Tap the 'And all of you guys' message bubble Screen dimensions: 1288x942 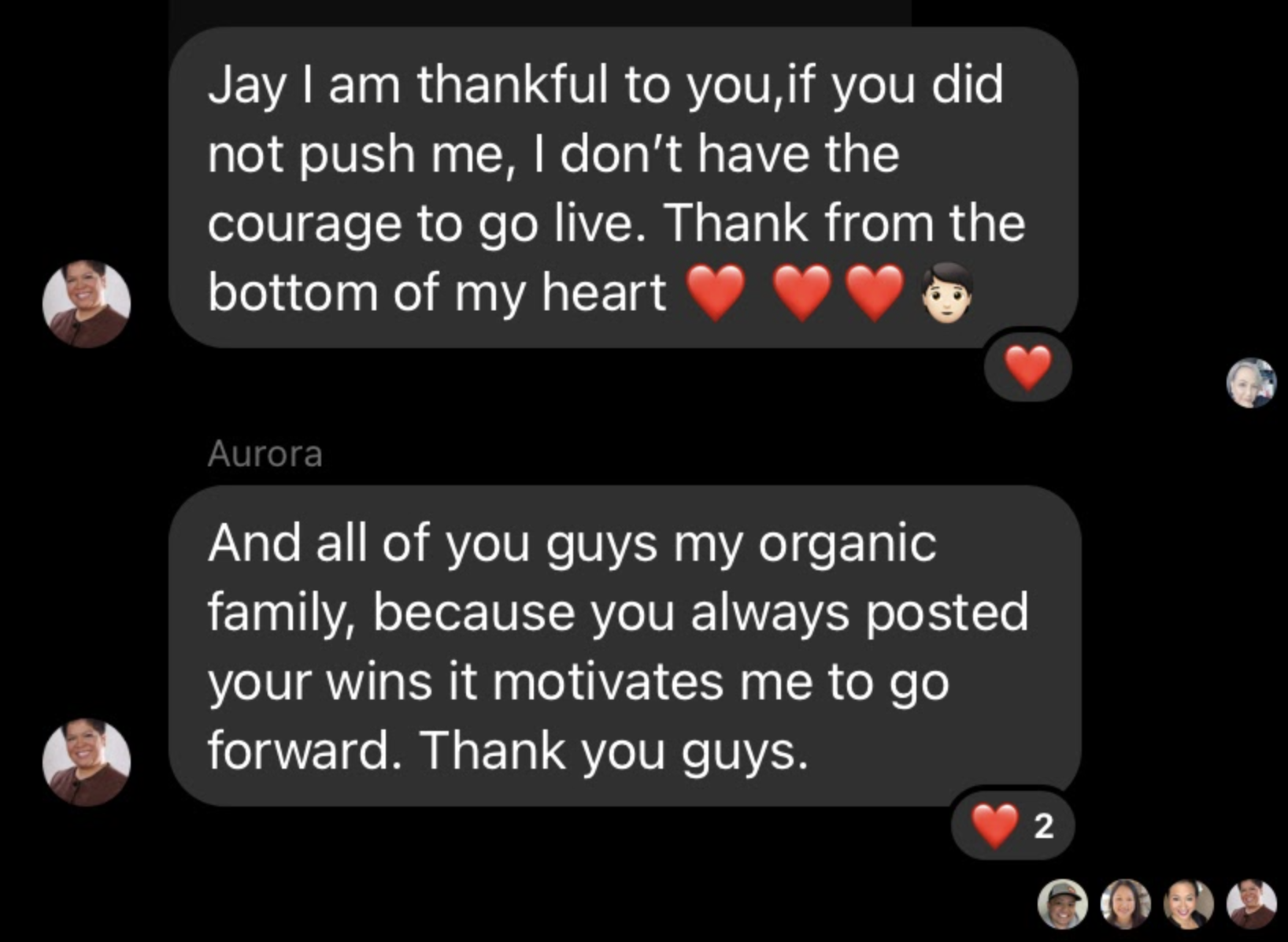coord(622,646)
